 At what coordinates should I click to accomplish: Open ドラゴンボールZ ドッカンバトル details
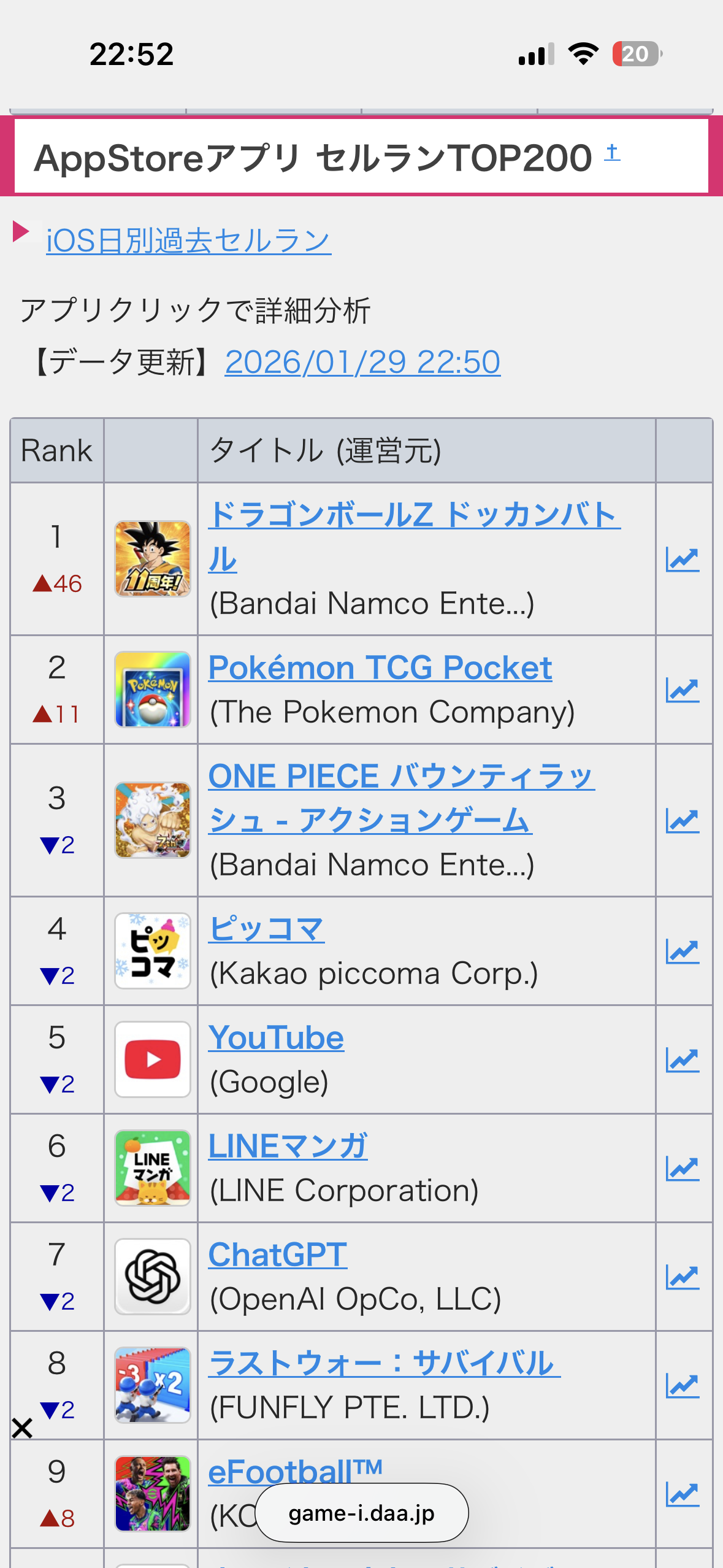[413, 515]
